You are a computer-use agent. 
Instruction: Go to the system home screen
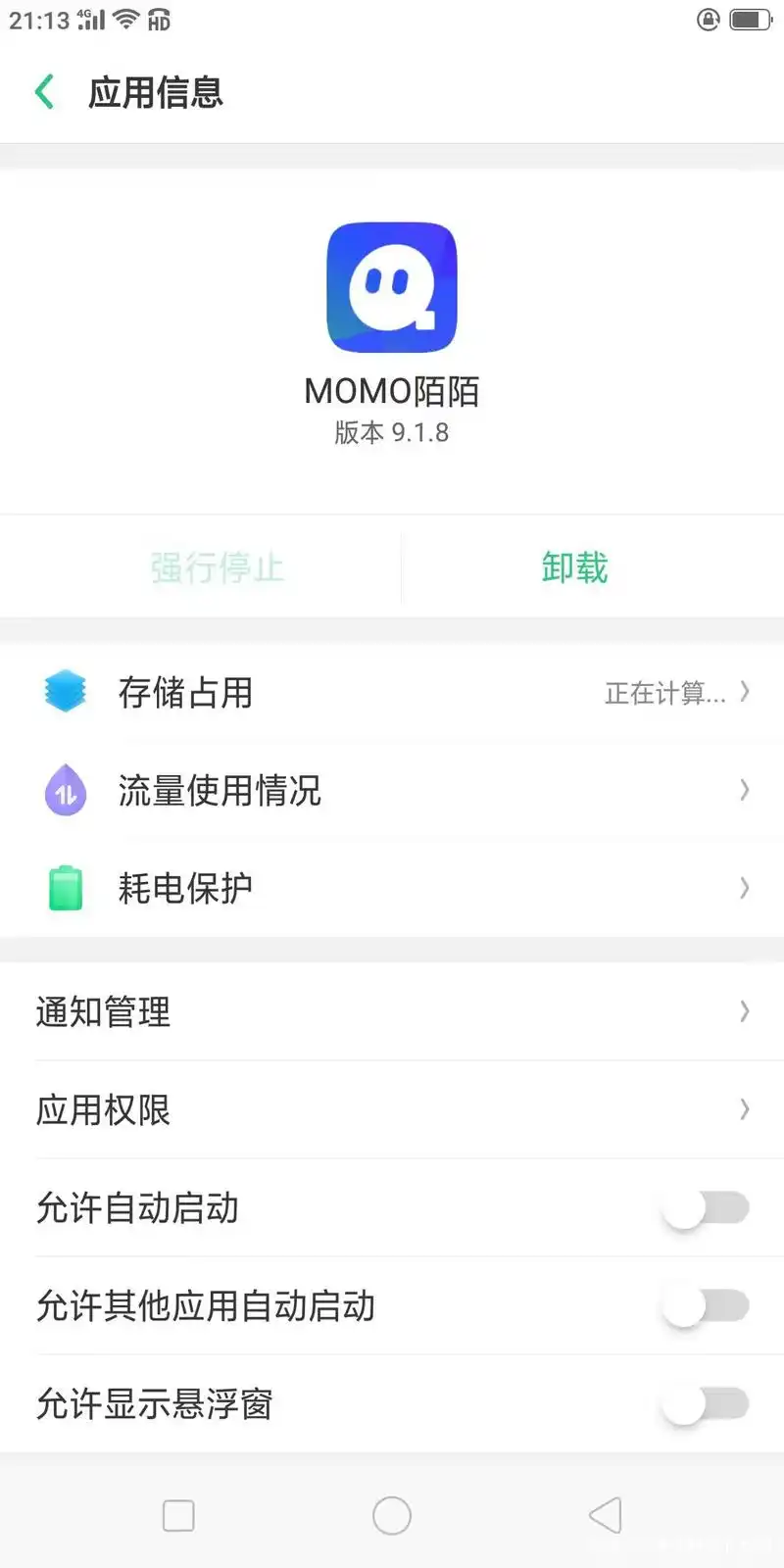392,1516
